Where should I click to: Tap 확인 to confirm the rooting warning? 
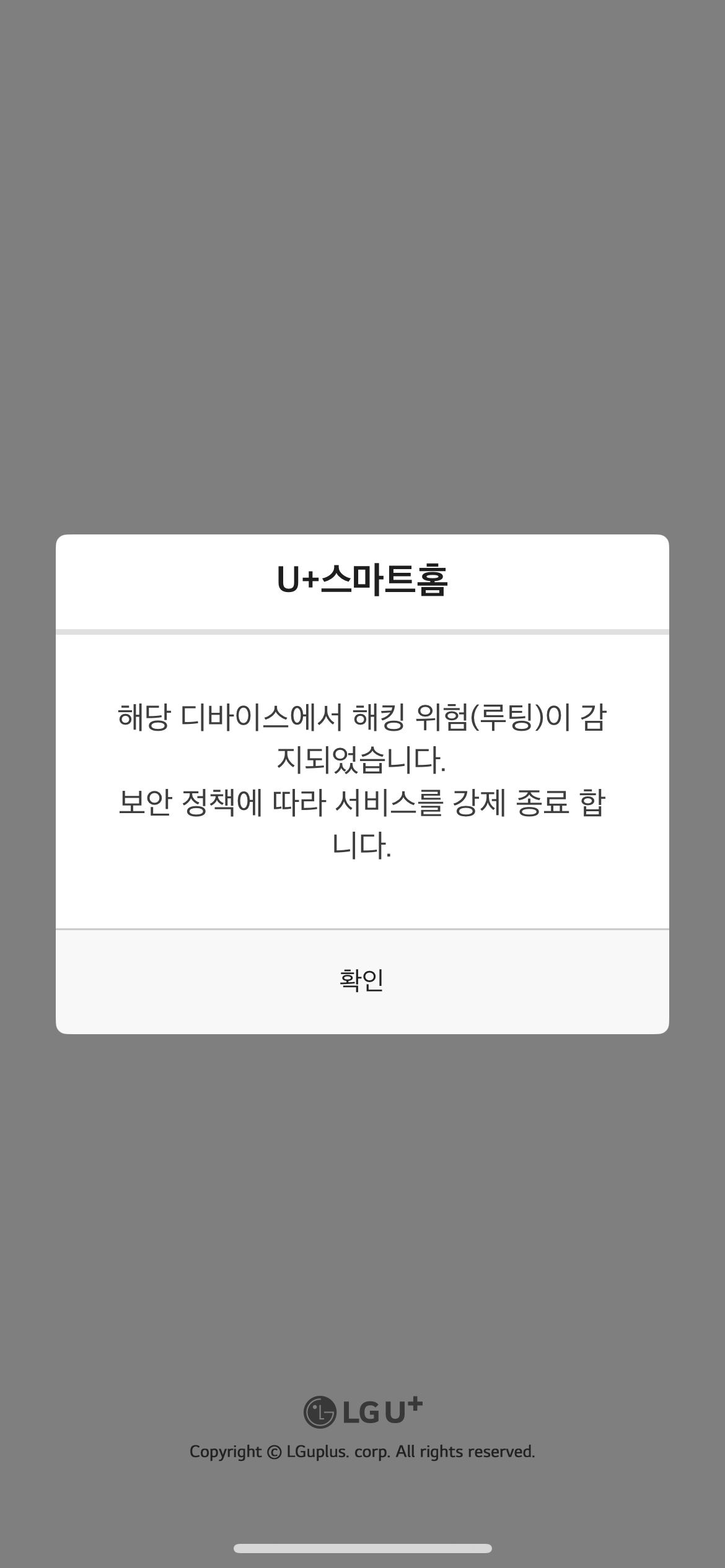(362, 980)
